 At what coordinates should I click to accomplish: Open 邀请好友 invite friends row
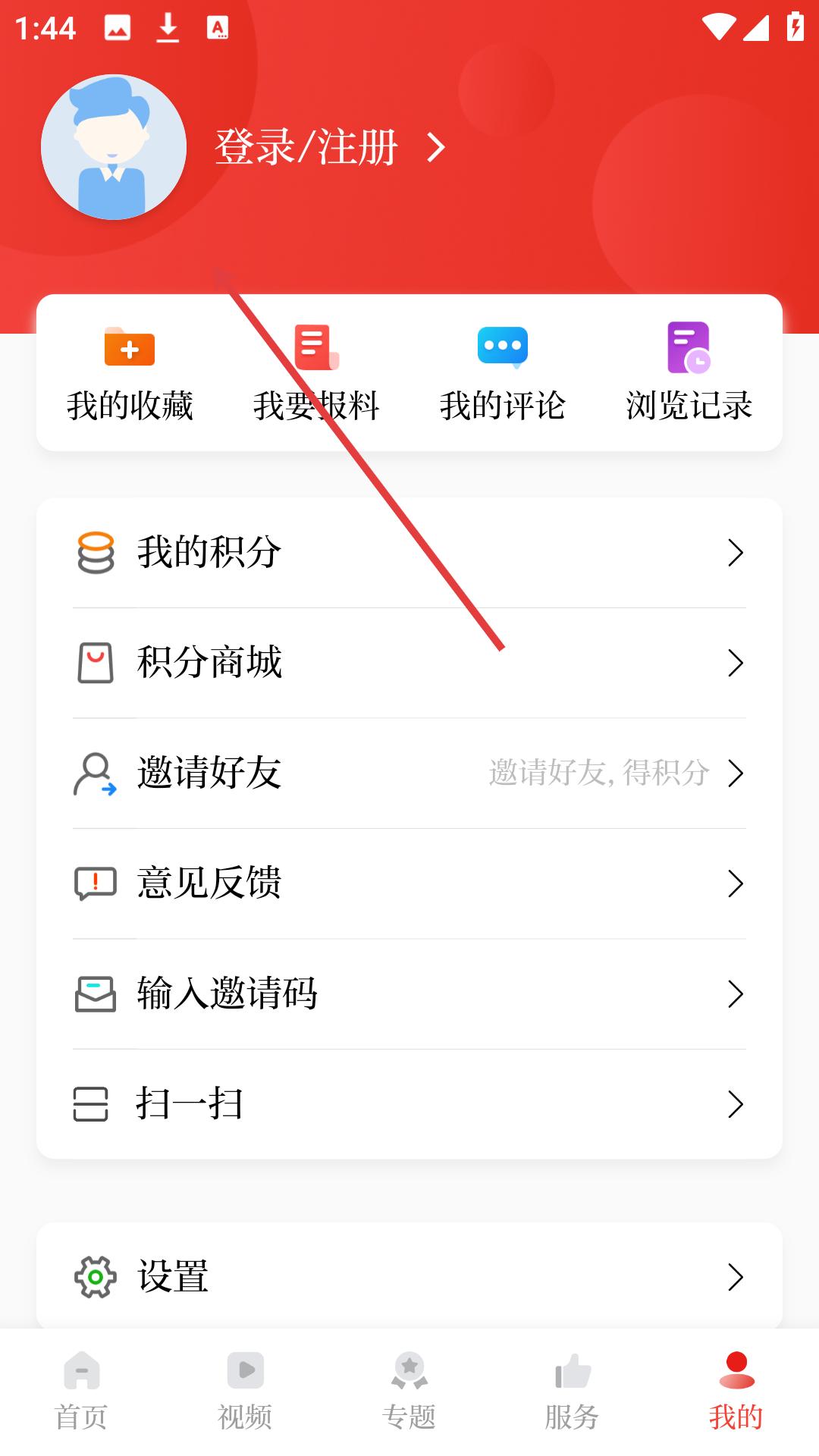click(409, 773)
